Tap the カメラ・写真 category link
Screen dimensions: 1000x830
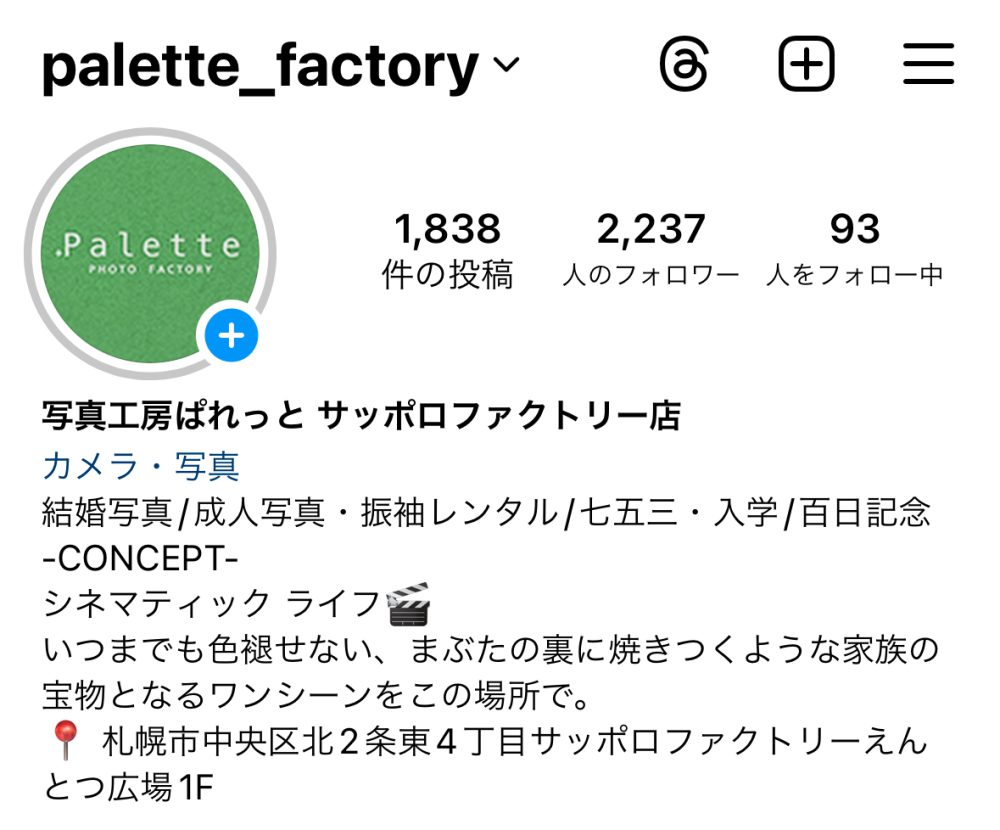[141, 465]
